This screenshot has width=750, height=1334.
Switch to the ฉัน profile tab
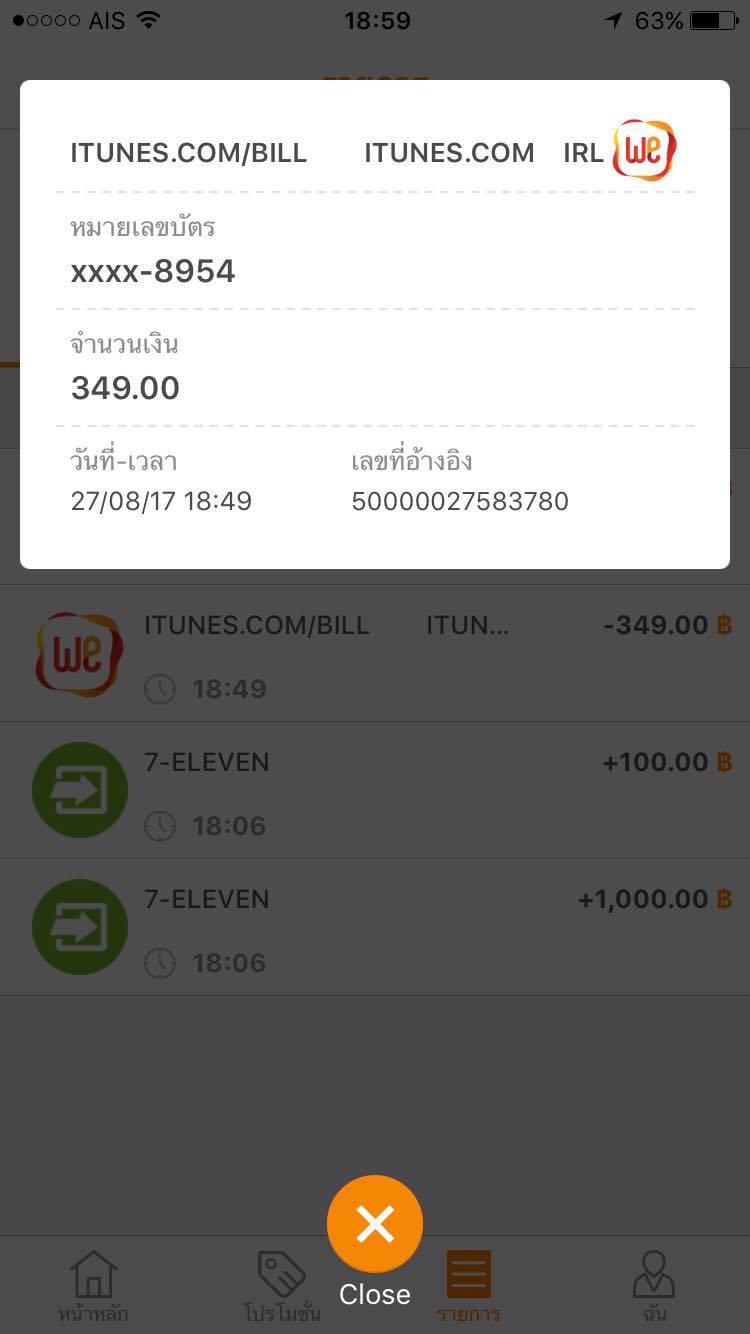(655, 1285)
